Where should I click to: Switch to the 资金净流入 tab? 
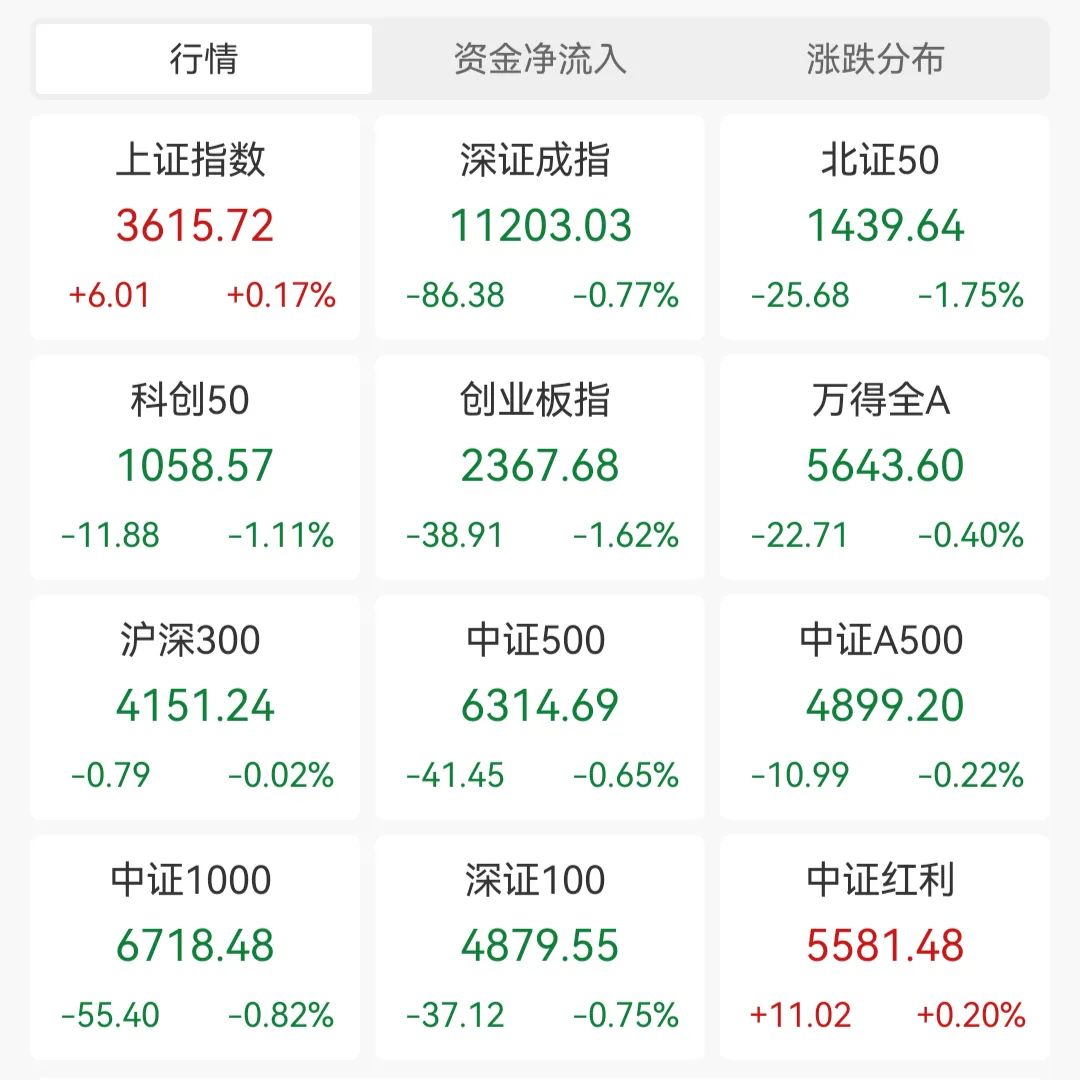[x=540, y=59]
